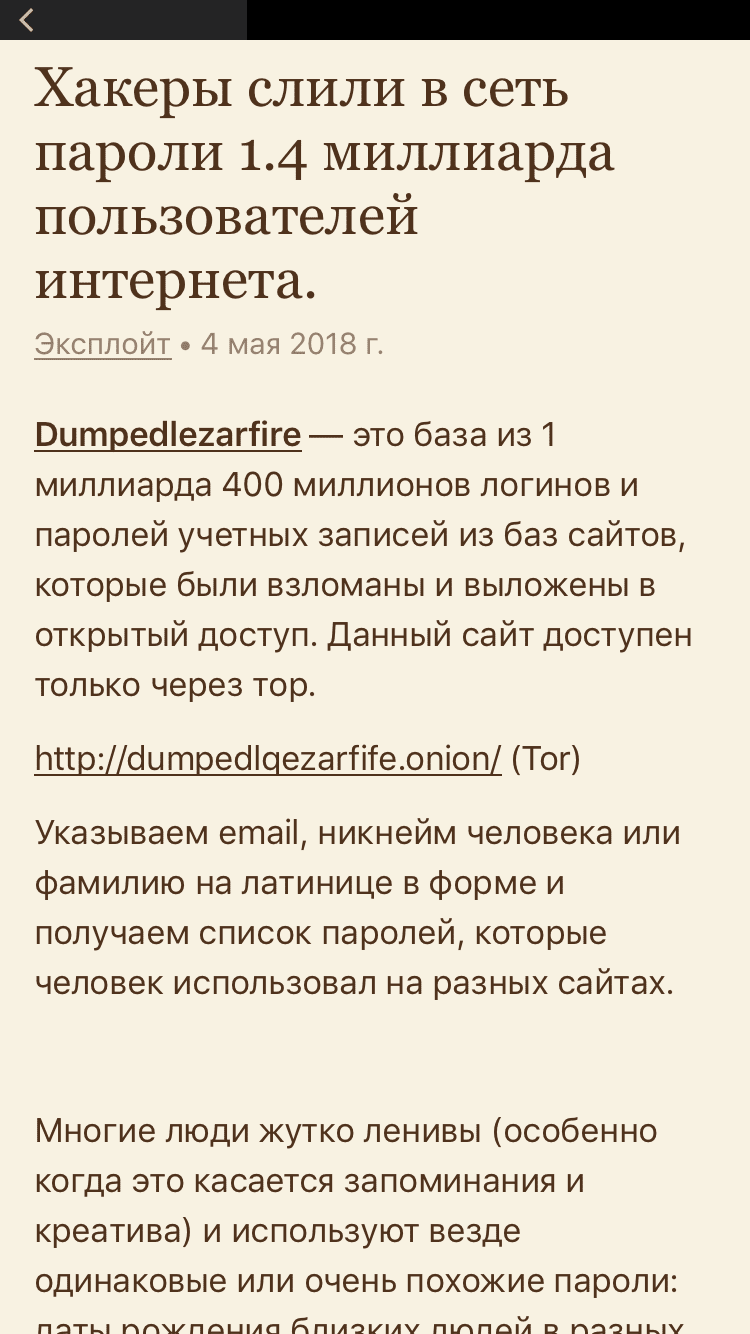The height and width of the screenshot is (1334, 750).
Task: Open the Эксплойт author link
Action: [102, 344]
